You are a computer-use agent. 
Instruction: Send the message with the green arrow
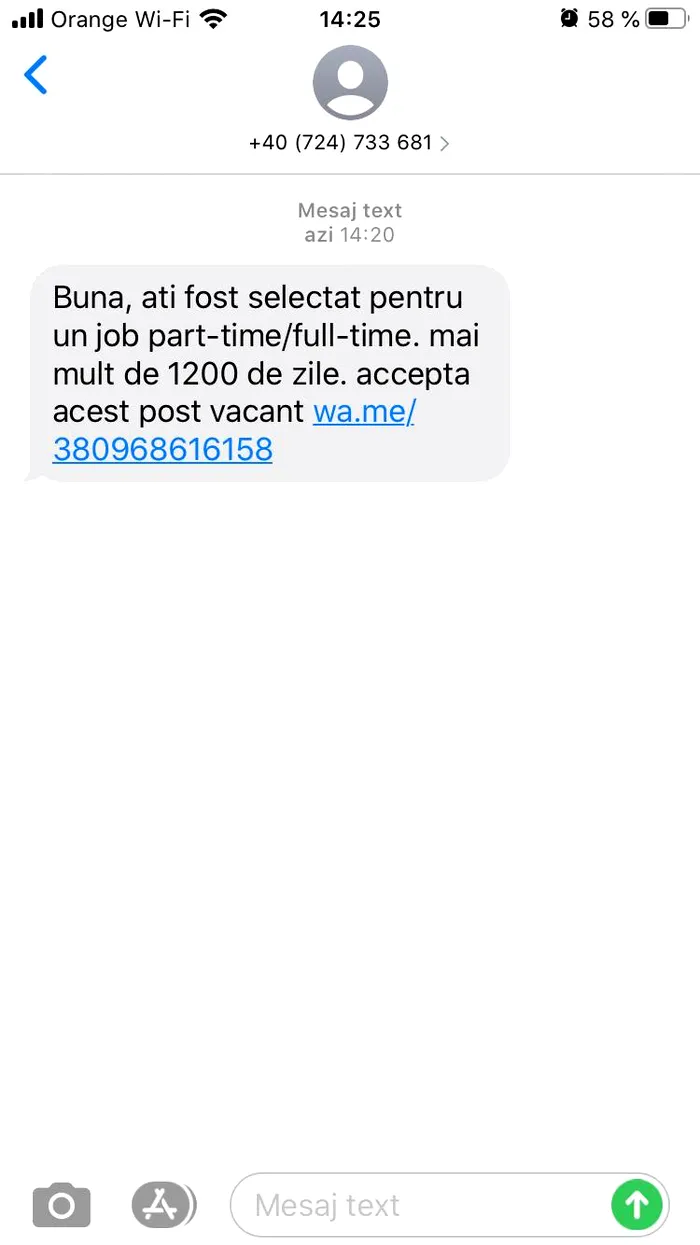pyautogui.click(x=637, y=1205)
